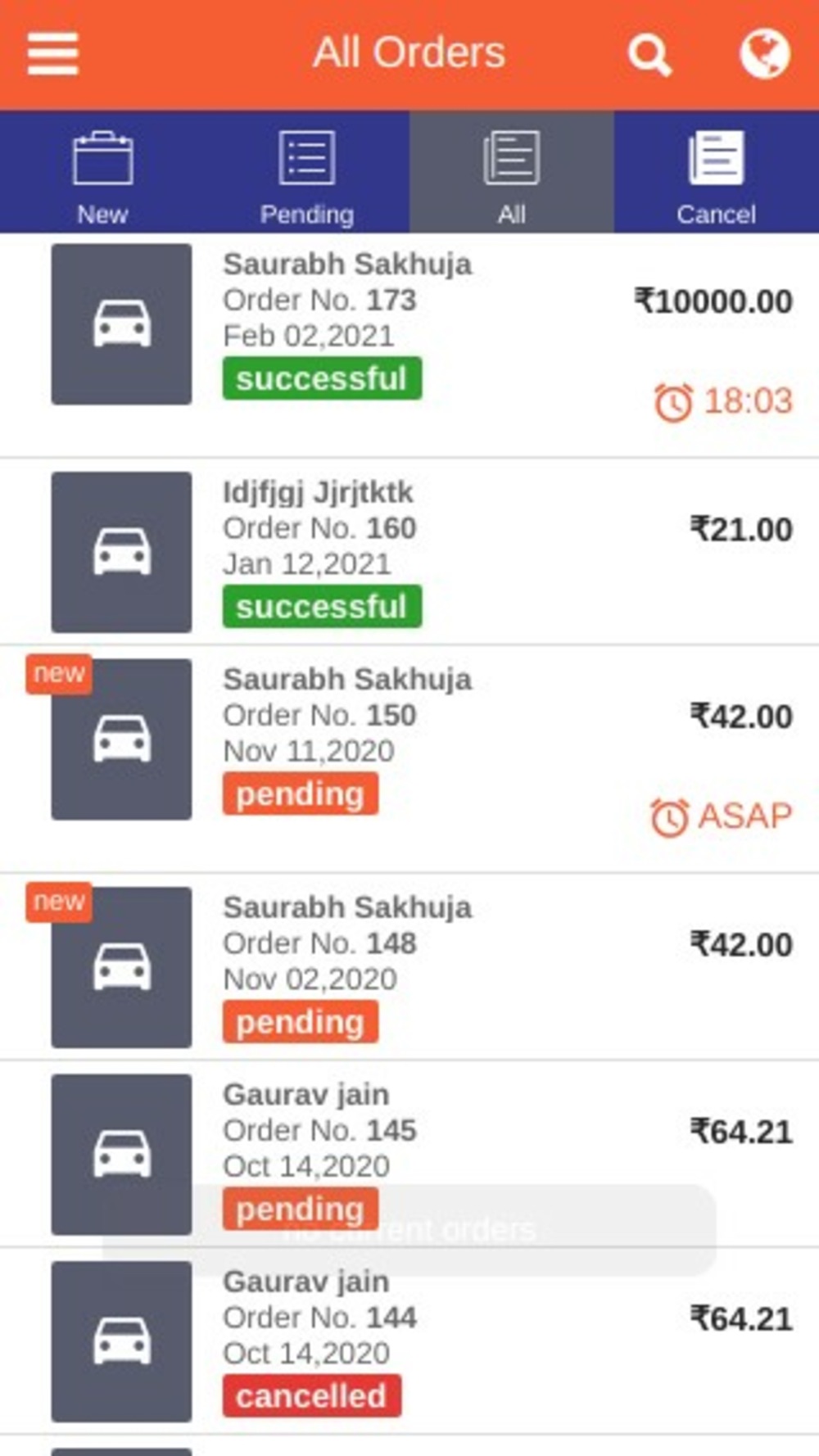This screenshot has height=1456, width=819.
Task: View order No. 148 details
Action: (409, 967)
